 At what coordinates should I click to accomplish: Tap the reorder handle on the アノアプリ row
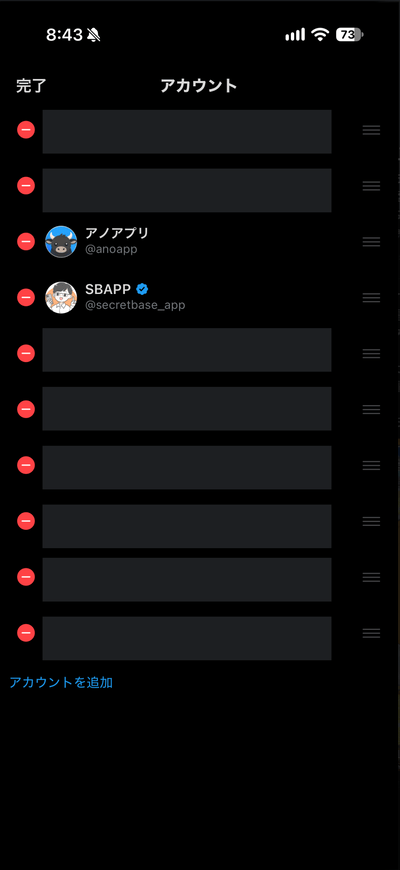click(x=371, y=241)
